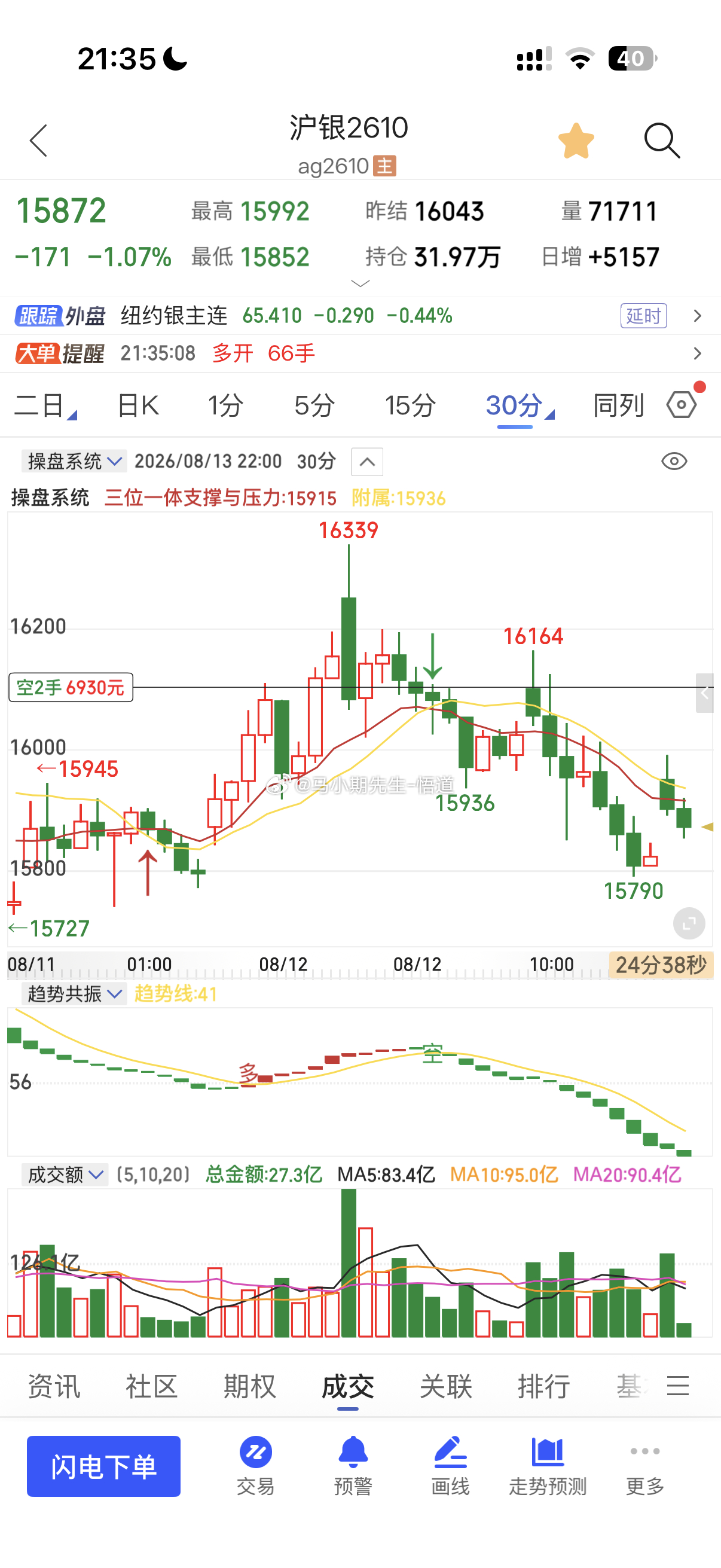Viewport: 721px width, 1568px height.
Task: Go back using the top-left arrow
Action: [38, 141]
